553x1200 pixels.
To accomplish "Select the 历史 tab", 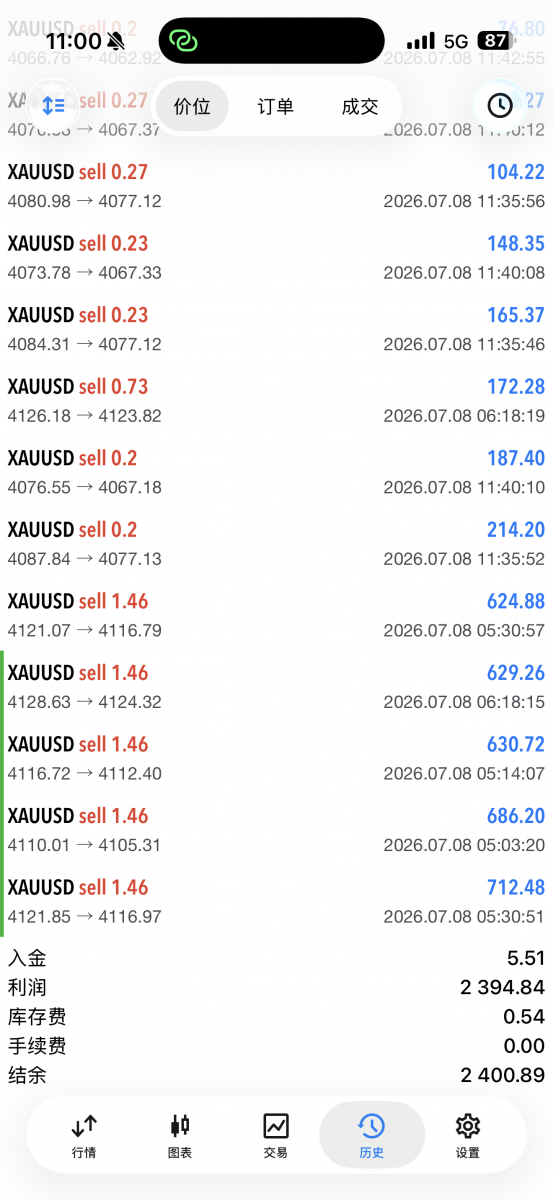I will (x=371, y=1136).
